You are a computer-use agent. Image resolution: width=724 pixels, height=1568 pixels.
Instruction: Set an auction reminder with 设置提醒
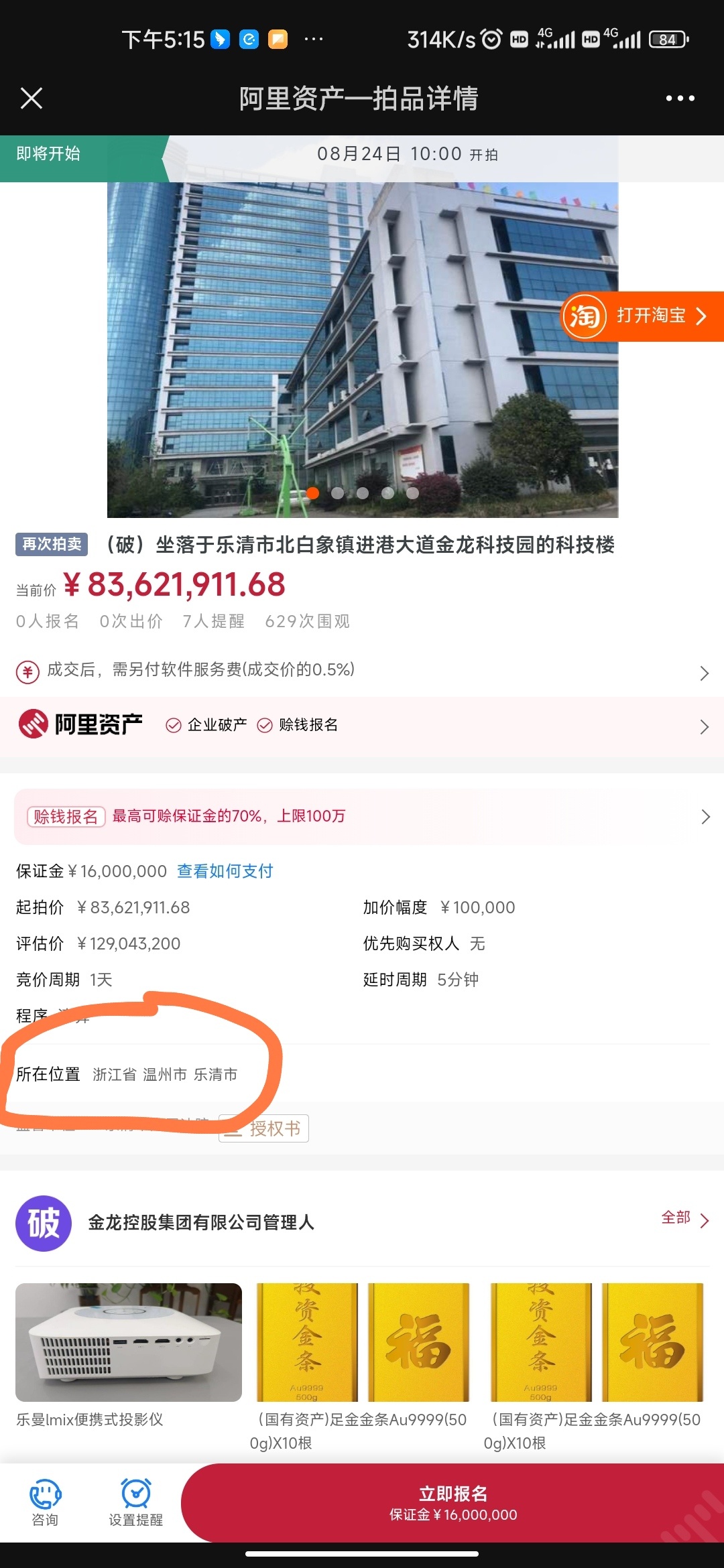tap(136, 1502)
